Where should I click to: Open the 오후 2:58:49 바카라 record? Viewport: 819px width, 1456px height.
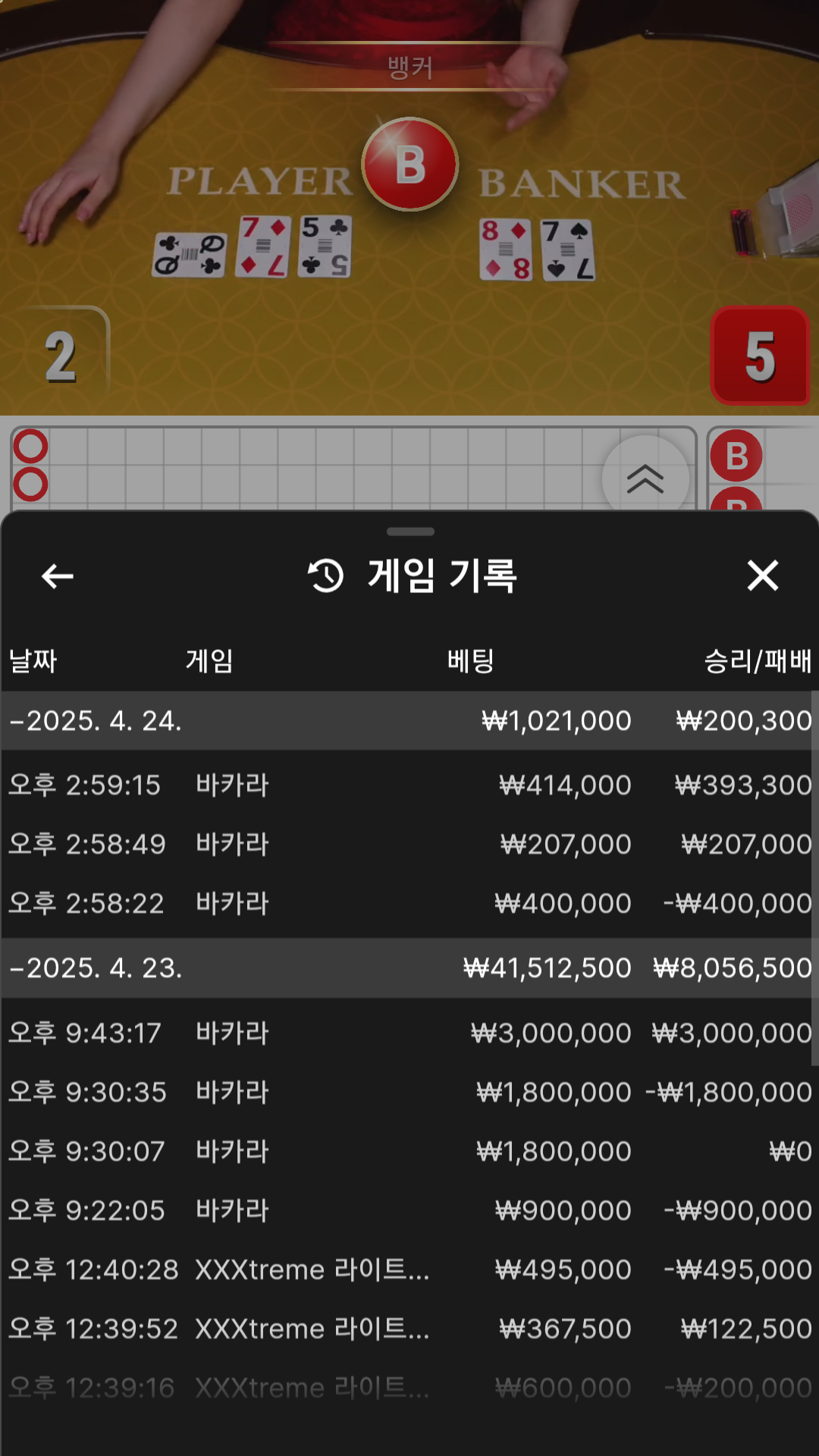click(x=409, y=844)
